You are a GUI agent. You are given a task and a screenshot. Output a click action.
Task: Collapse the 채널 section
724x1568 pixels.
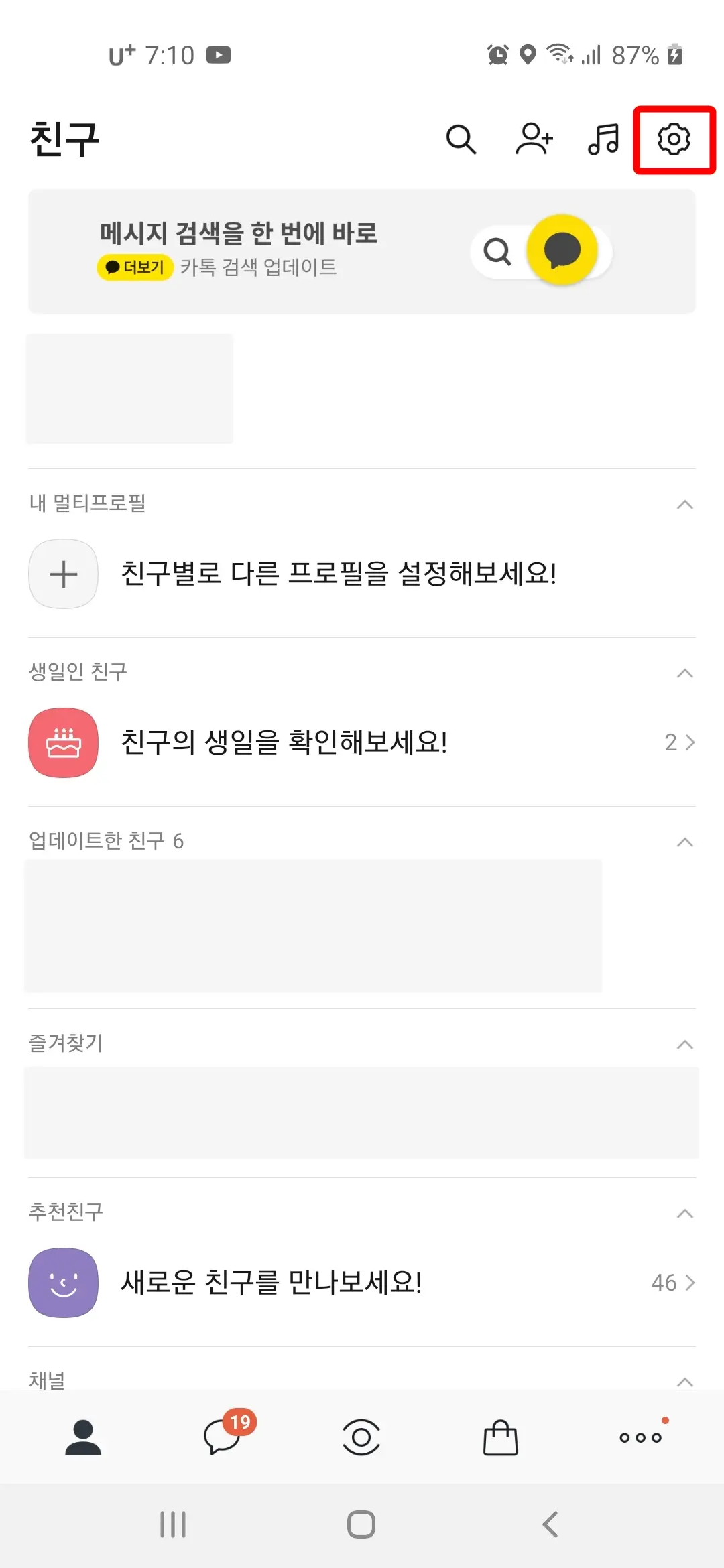click(684, 1382)
